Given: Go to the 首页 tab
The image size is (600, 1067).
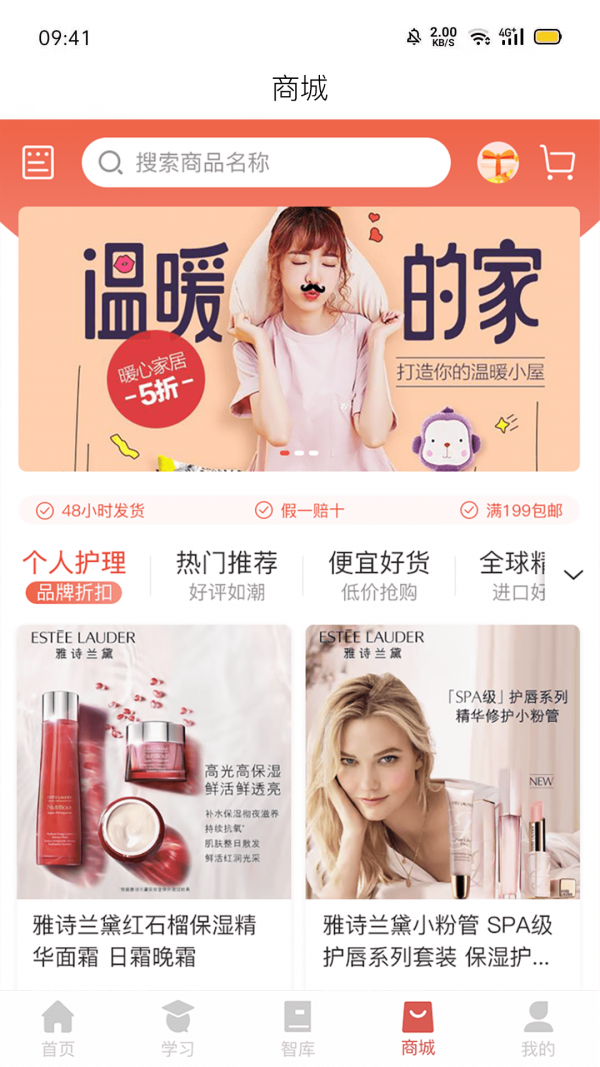Looking at the screenshot, I should pyautogui.click(x=58, y=1028).
